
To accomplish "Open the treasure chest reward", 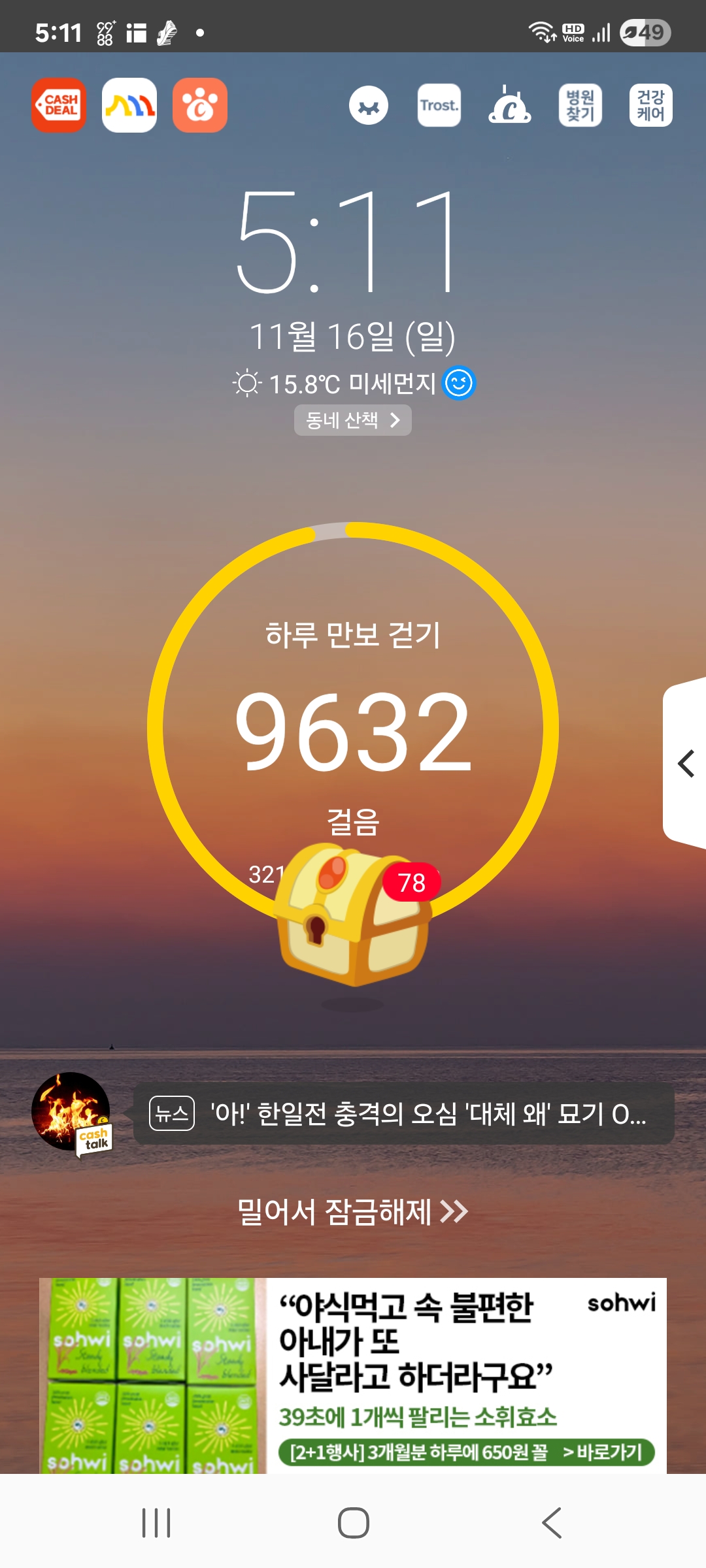I will coord(353,915).
